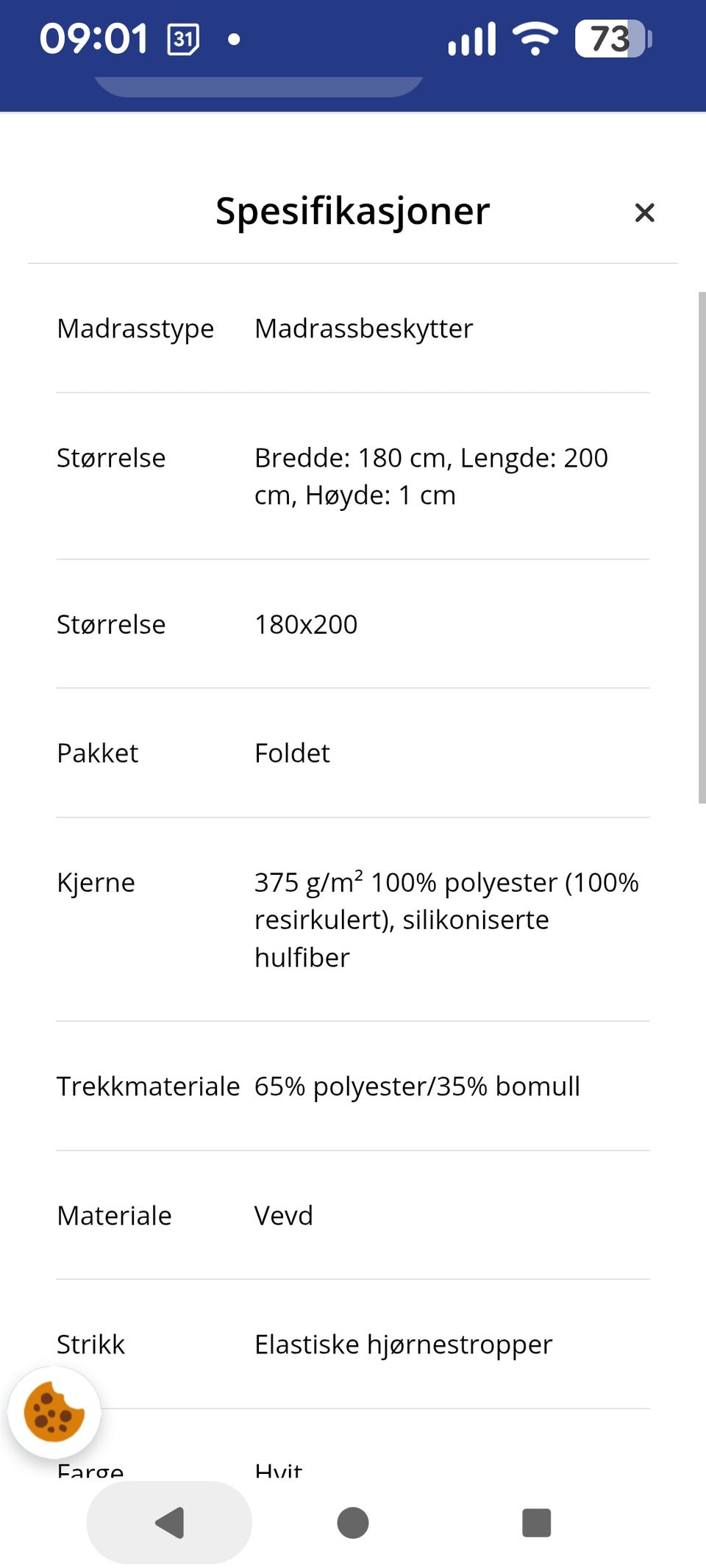Tap the Størrelse row showing 180x200
The image size is (706, 1568).
click(x=305, y=624)
